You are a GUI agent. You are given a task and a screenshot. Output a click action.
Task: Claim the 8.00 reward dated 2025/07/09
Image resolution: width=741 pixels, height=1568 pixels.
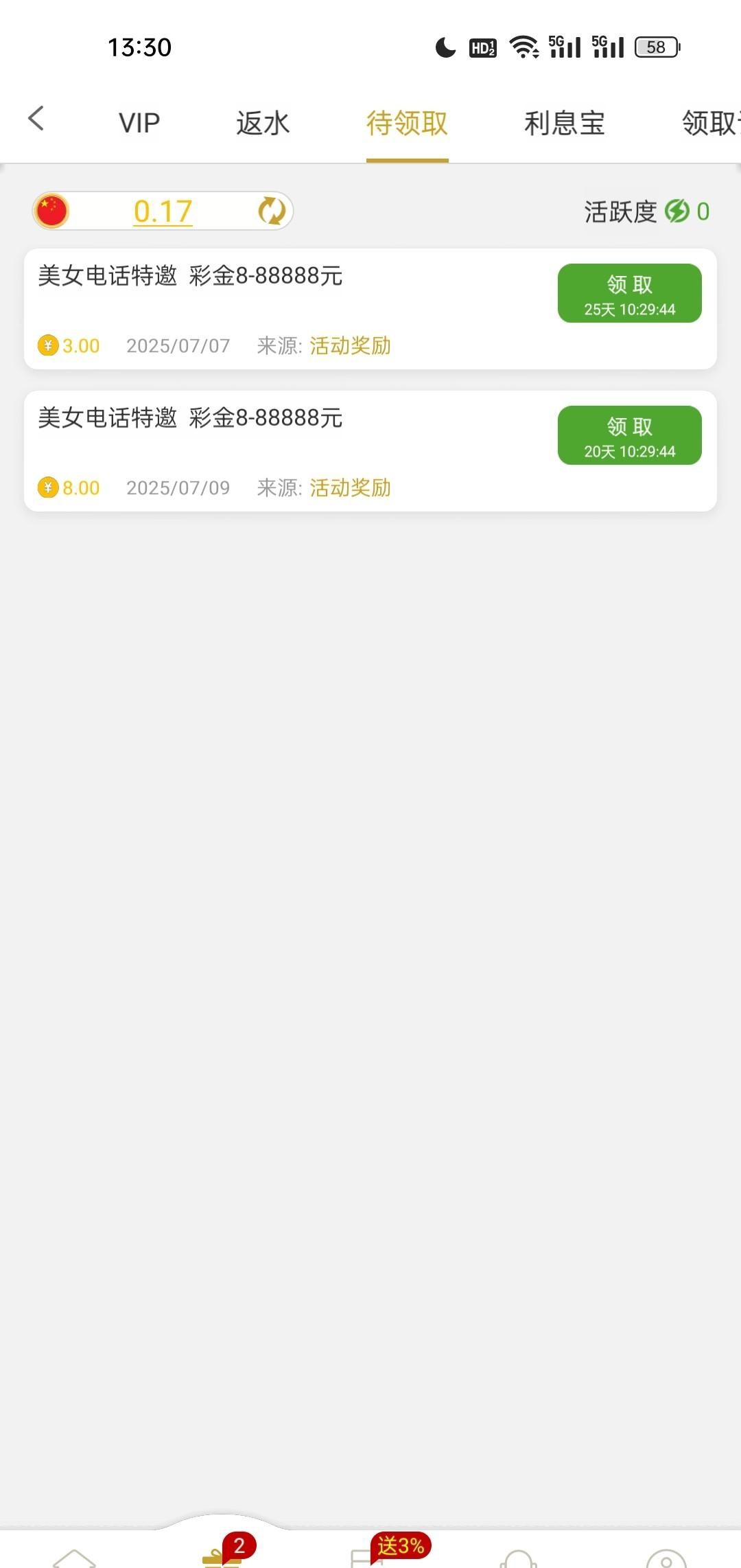tap(629, 436)
